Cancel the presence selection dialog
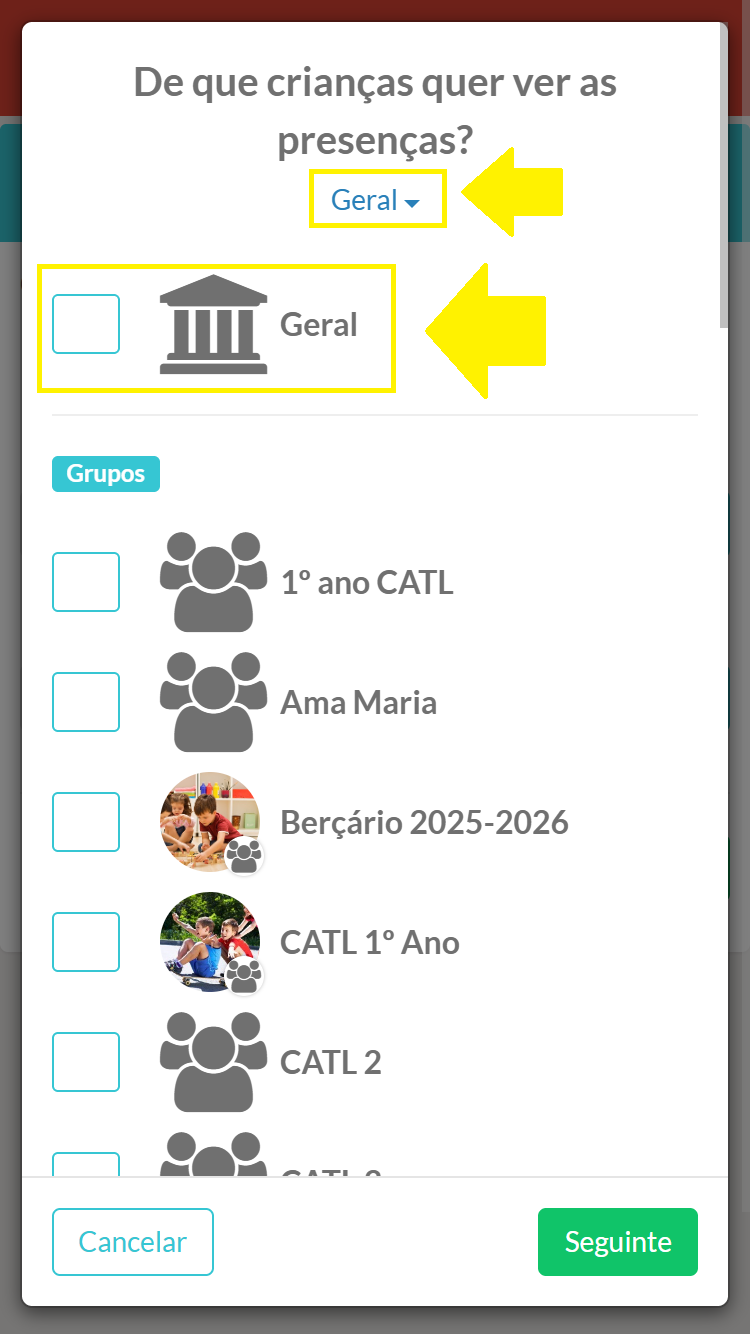Viewport: 750px width, 1334px height. pos(133,1242)
